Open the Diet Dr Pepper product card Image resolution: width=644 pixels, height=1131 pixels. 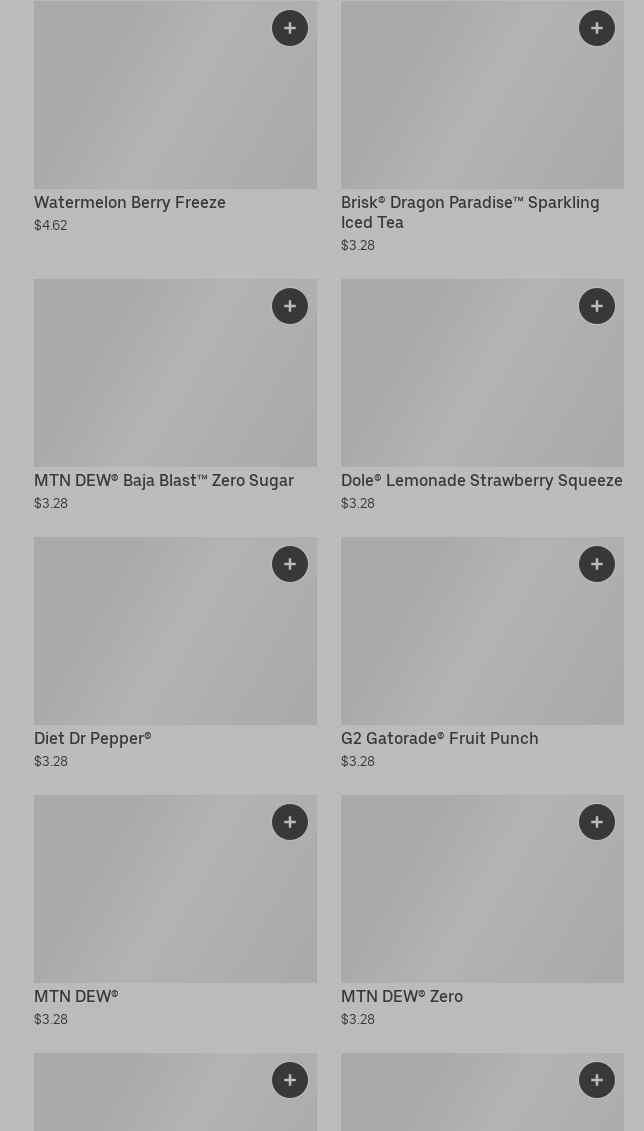click(x=175, y=654)
